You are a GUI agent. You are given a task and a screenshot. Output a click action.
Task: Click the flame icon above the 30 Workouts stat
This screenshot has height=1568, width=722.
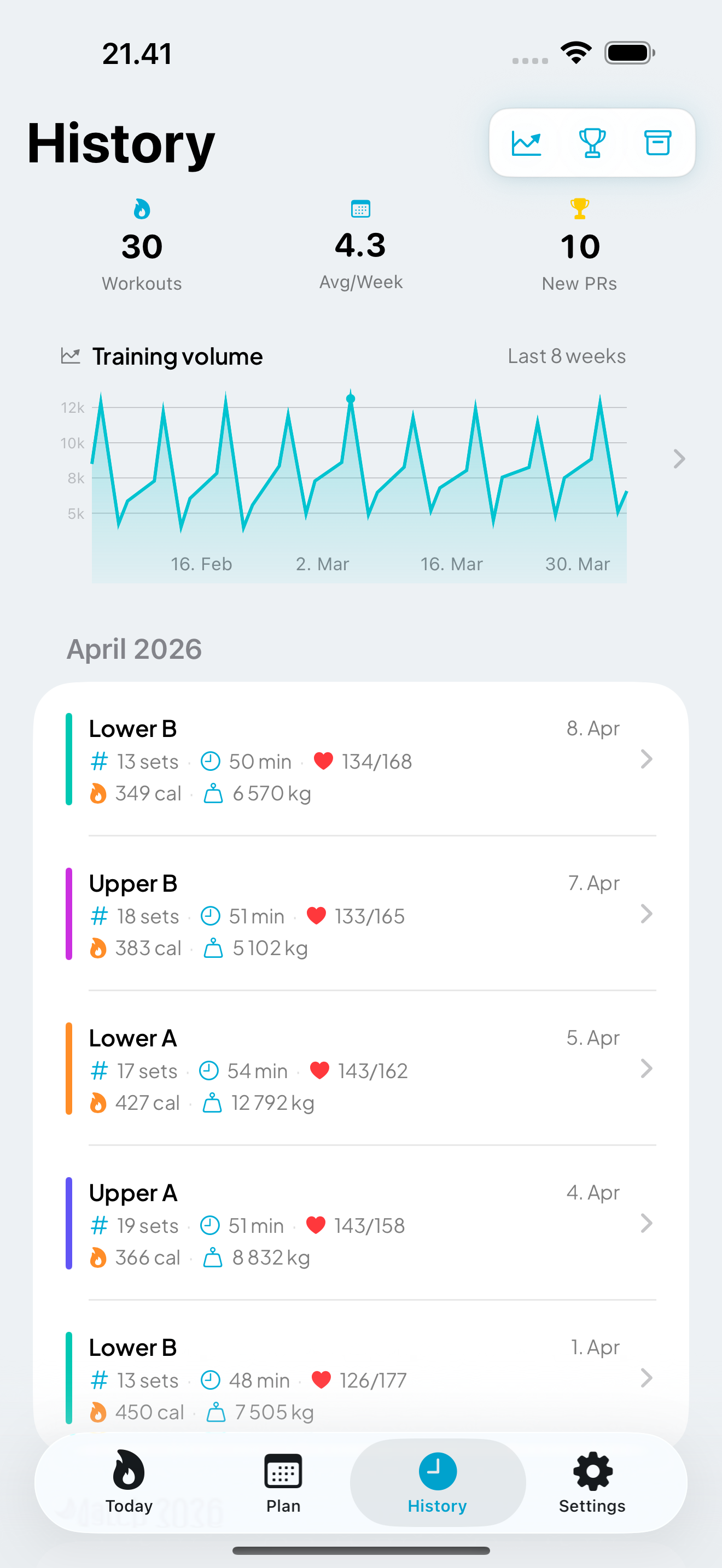141,210
